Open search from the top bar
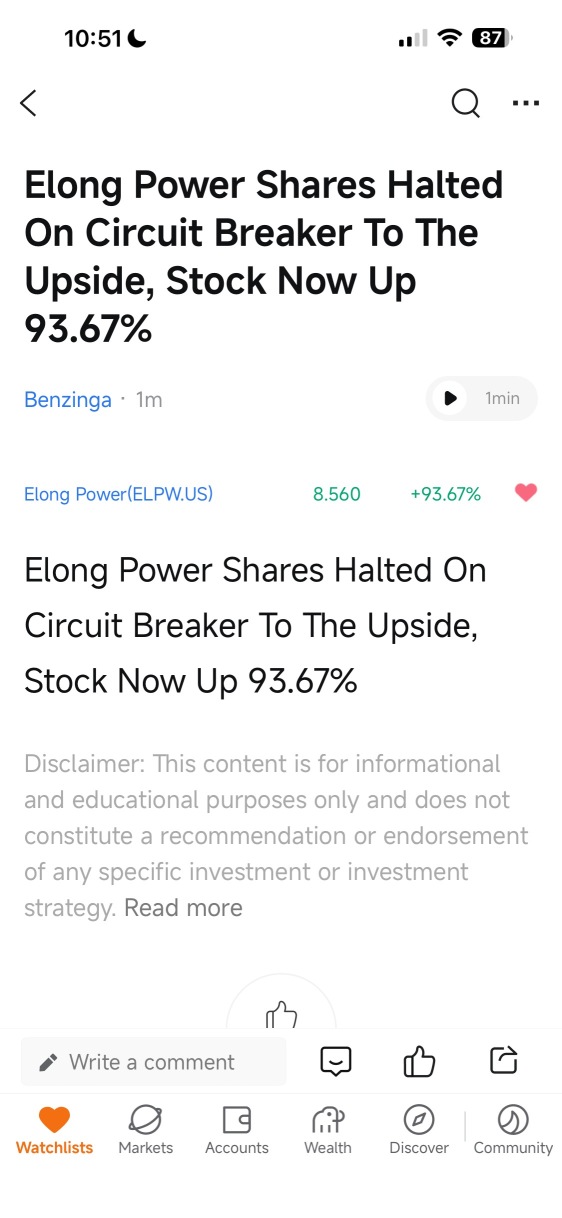Screen dimensions: 562x1218 coord(465,102)
